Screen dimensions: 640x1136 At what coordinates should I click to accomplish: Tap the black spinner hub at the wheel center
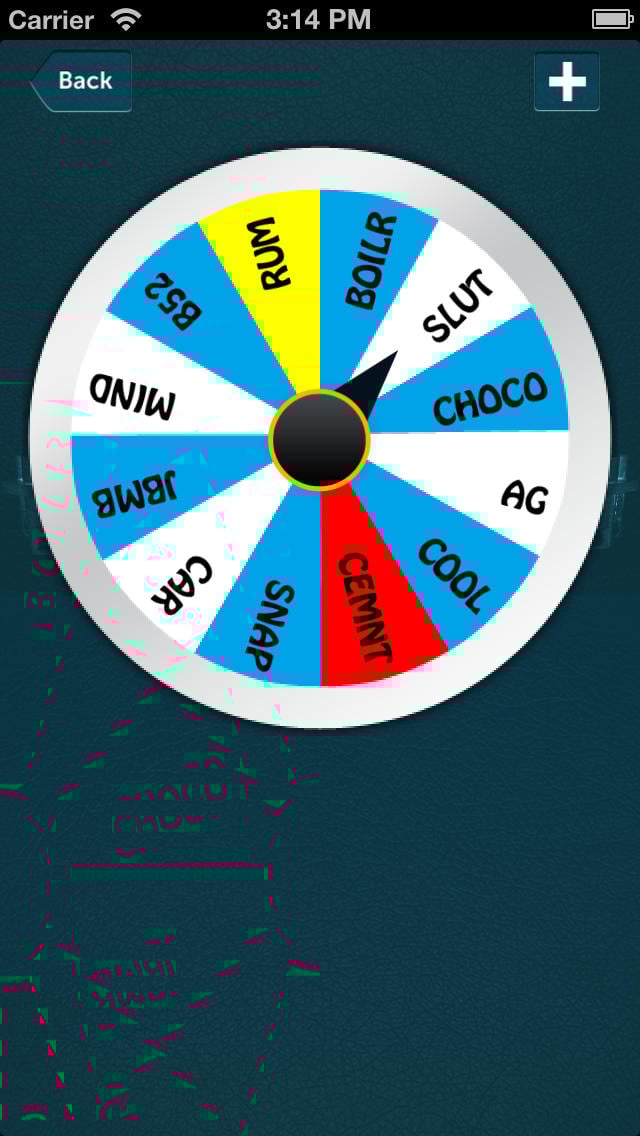point(320,438)
